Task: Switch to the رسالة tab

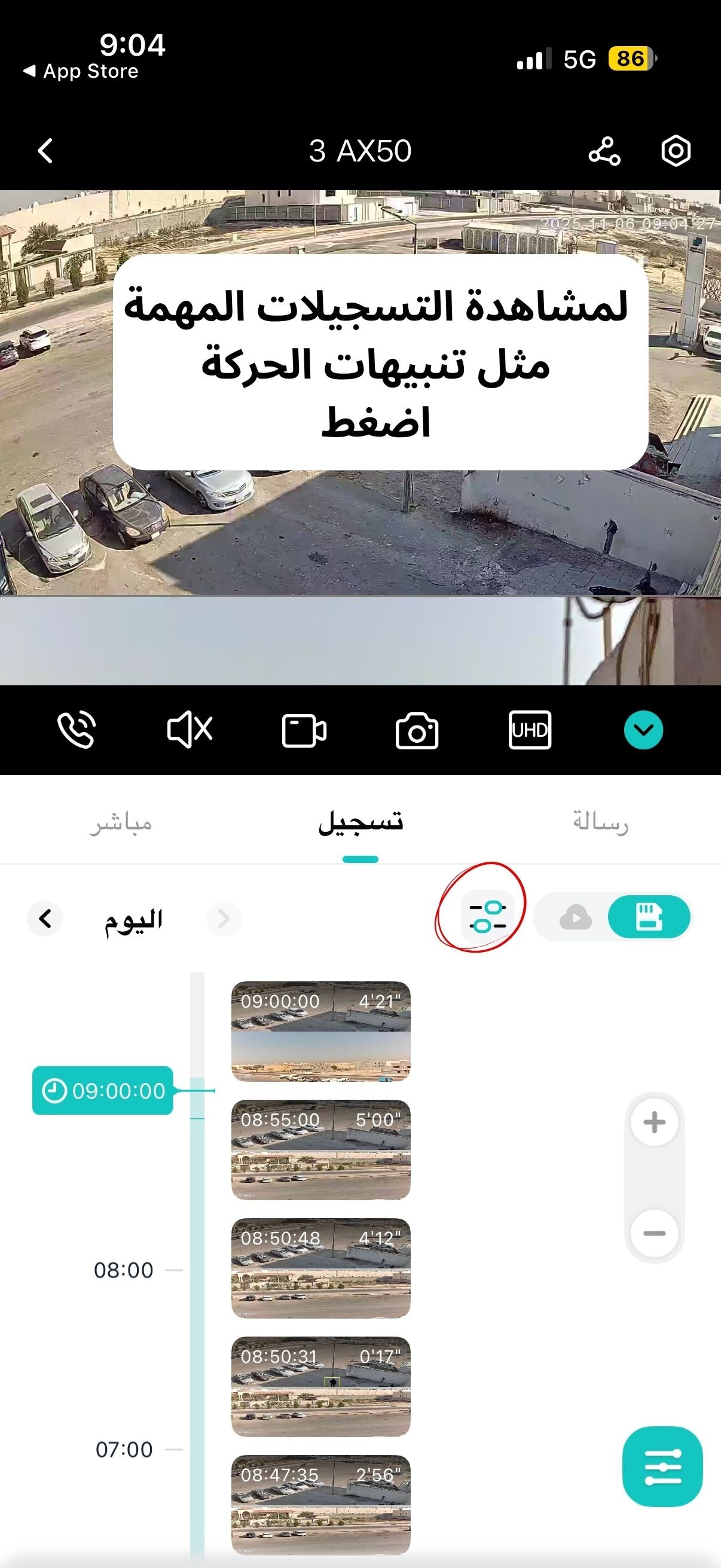Action: click(x=600, y=823)
